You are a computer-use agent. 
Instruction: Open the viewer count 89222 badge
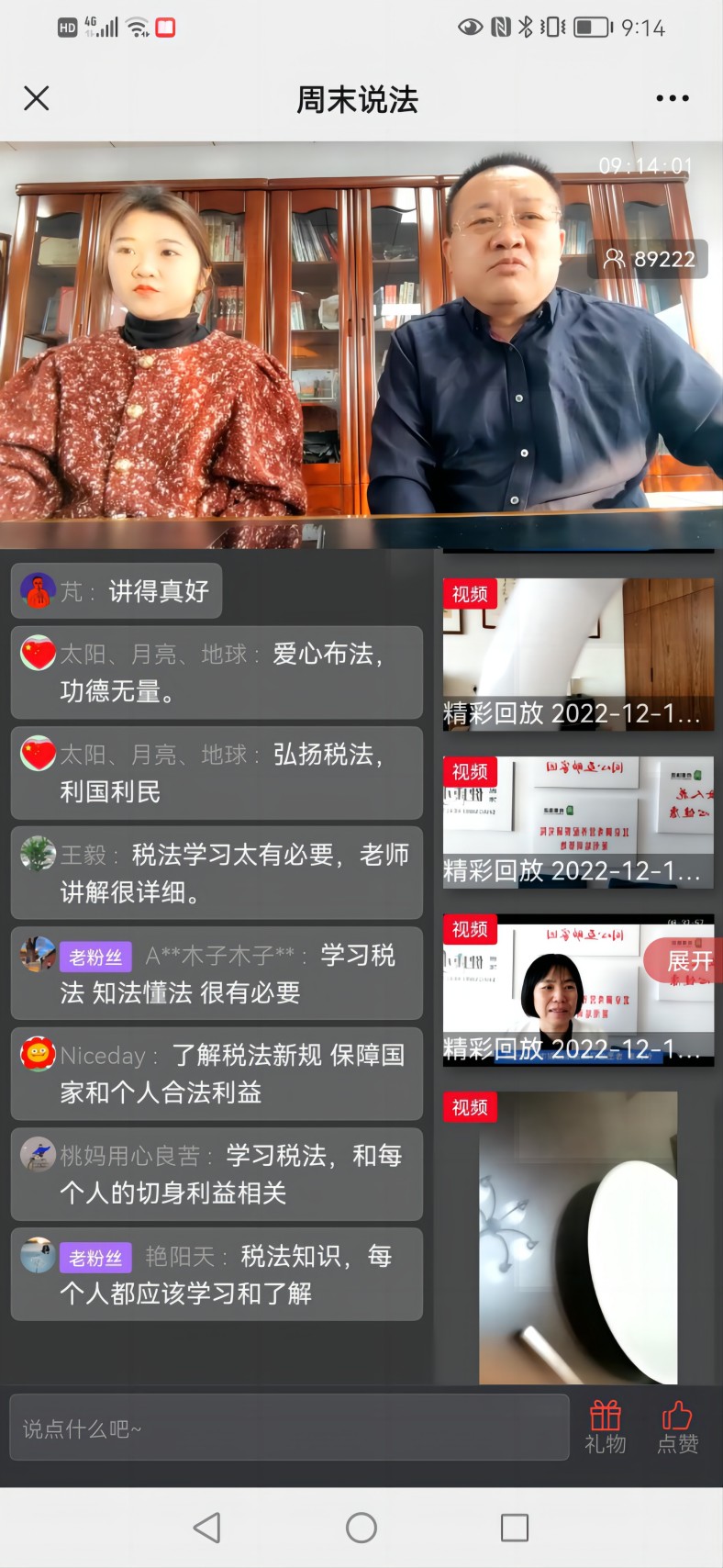648,259
